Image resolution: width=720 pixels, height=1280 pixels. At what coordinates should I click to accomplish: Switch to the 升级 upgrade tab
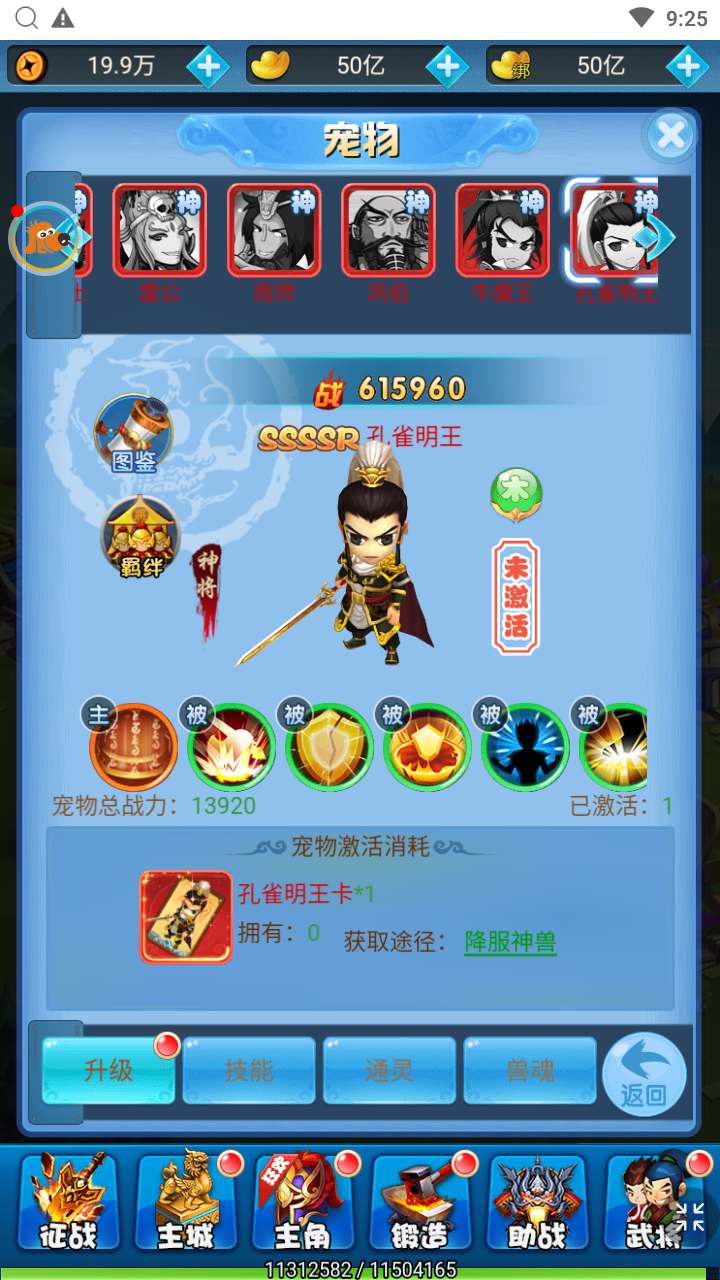(109, 1070)
